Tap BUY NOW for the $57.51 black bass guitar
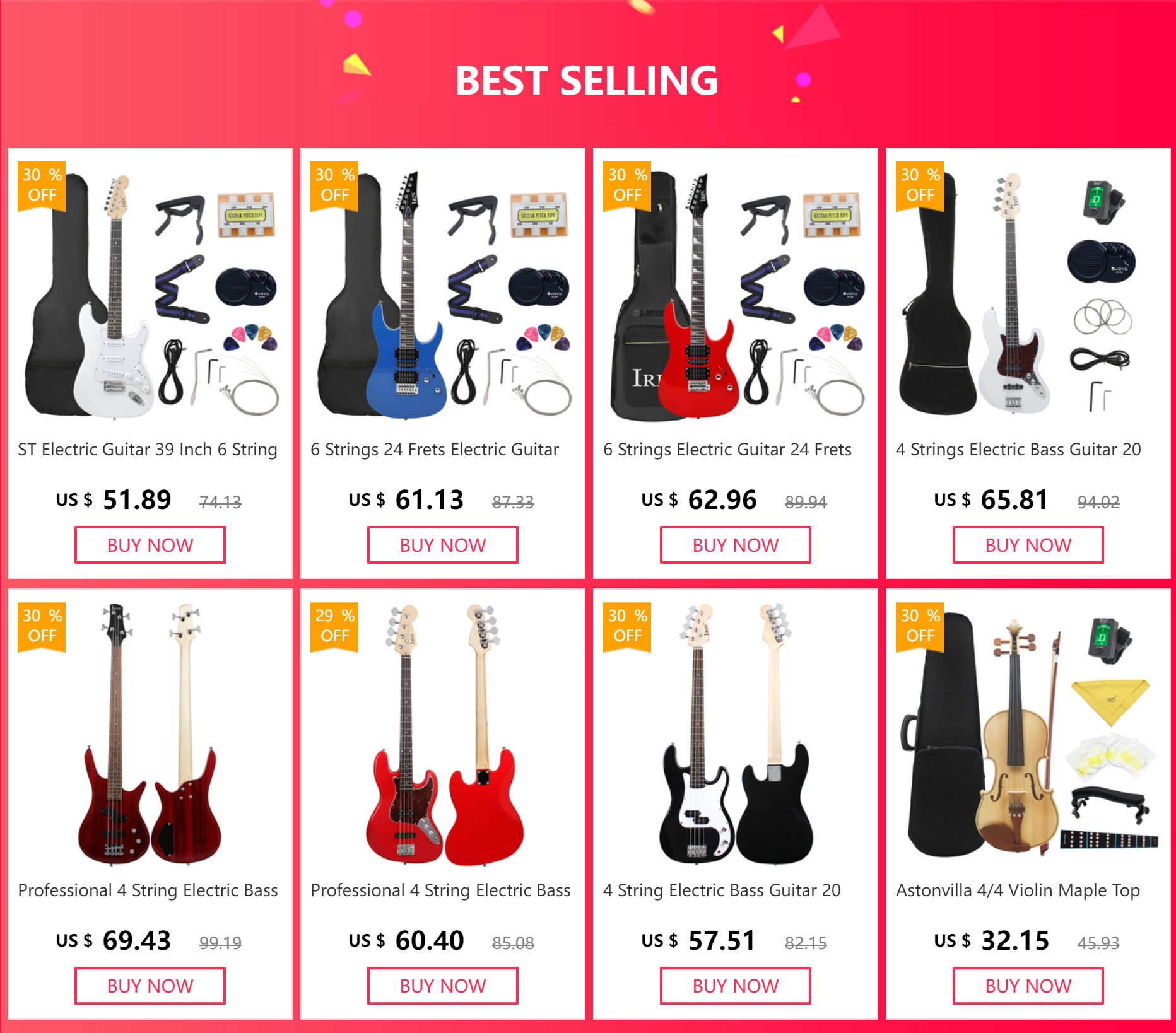 point(736,986)
